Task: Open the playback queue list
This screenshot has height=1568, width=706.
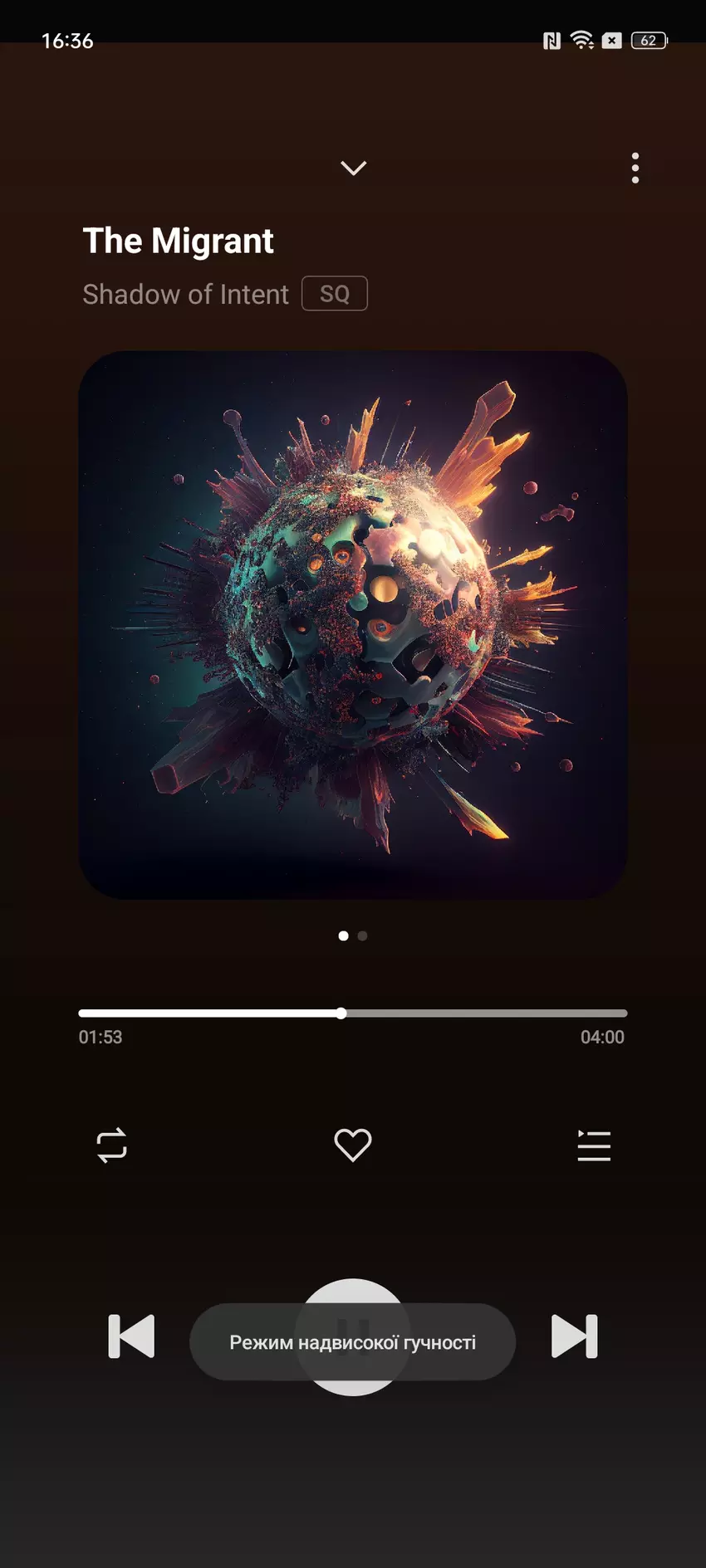Action: pos(594,1145)
